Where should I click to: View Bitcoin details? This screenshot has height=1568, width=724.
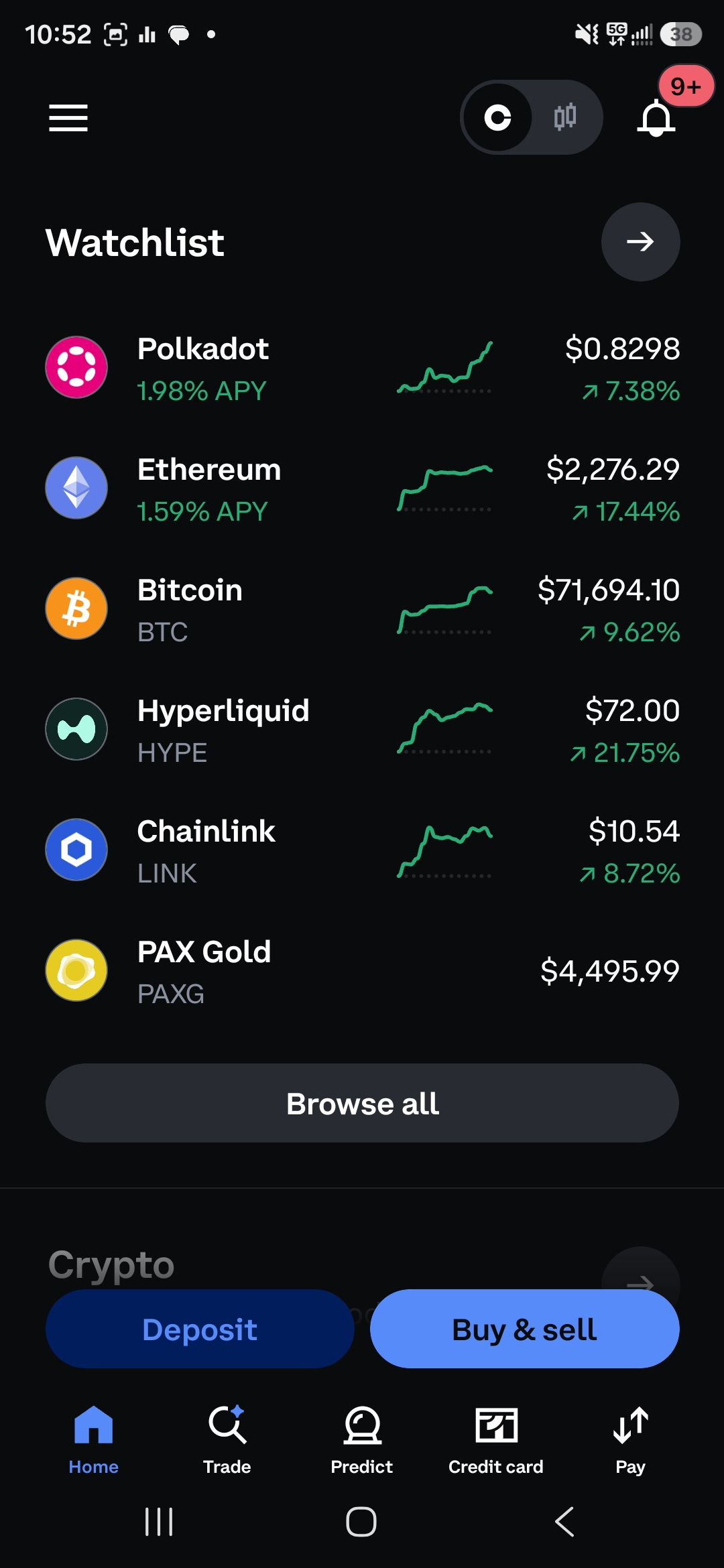[362, 609]
